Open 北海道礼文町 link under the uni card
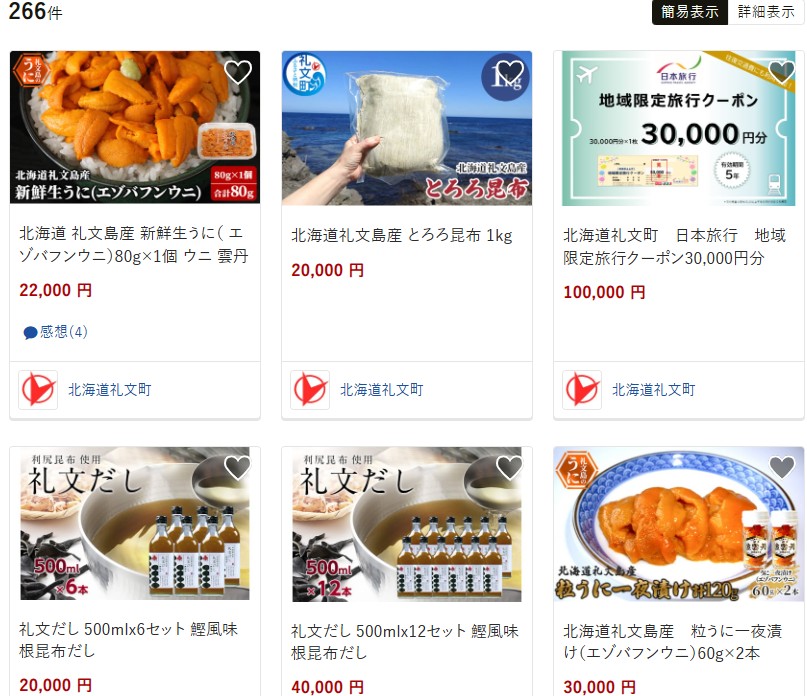This screenshot has height=696, width=807. pyautogui.click(x=109, y=390)
